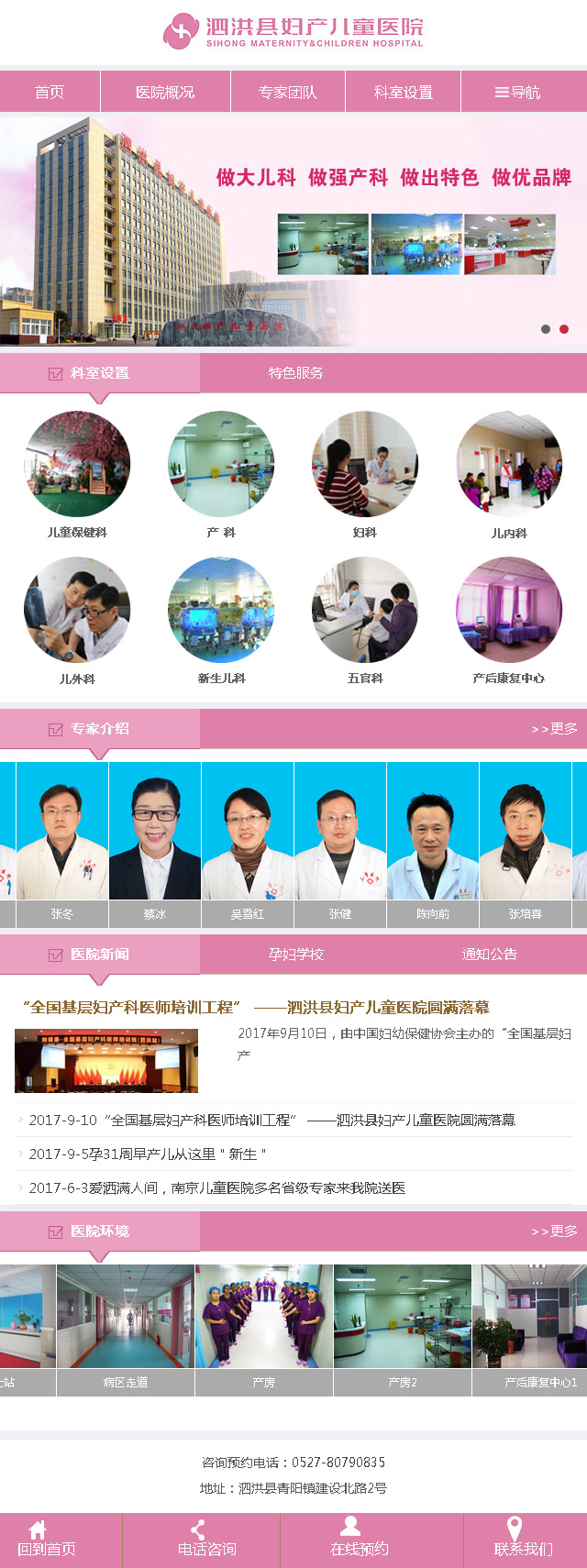Switch to the 通知公告 tab

click(x=489, y=955)
